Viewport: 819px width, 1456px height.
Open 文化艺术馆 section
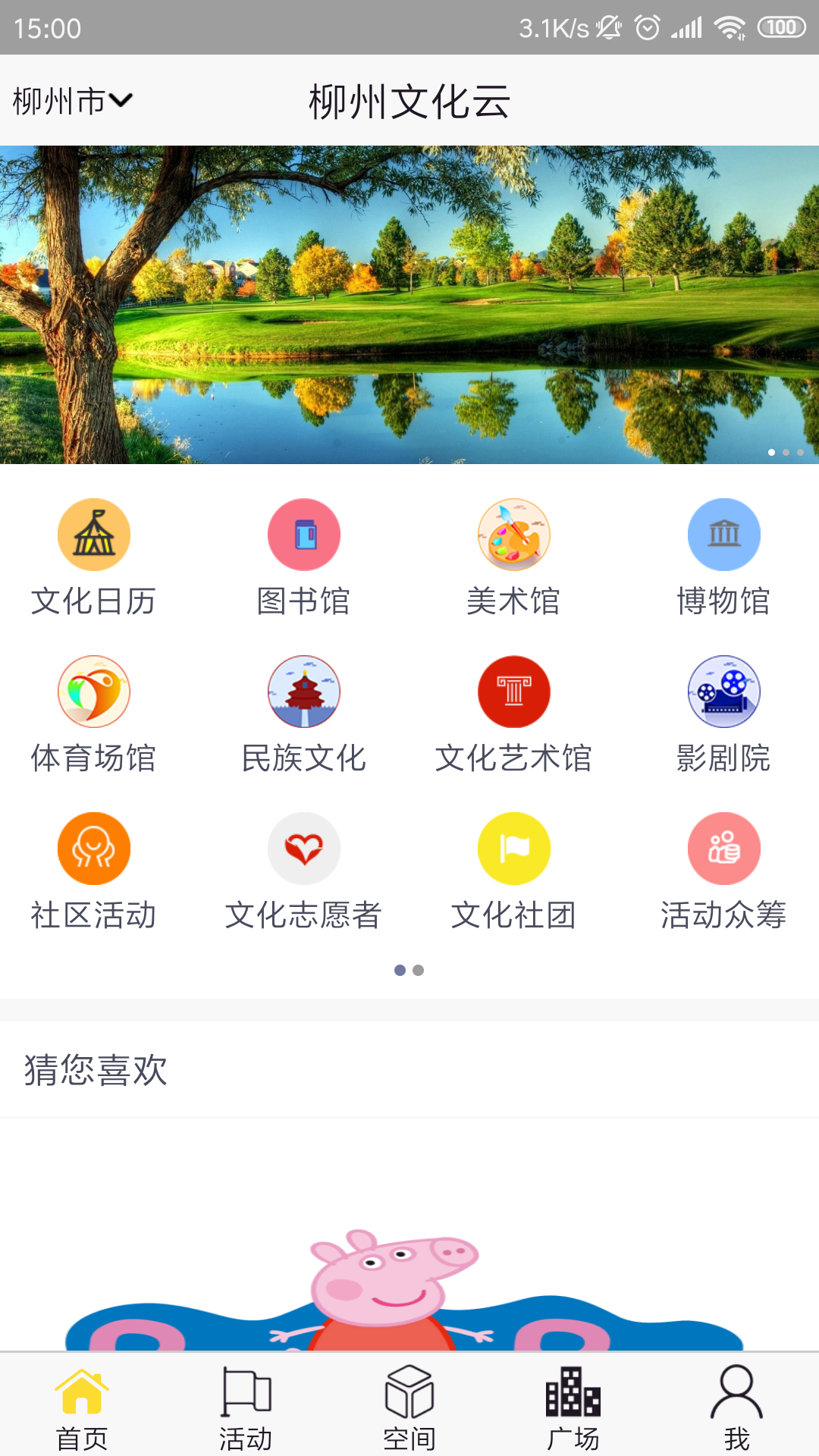513,714
